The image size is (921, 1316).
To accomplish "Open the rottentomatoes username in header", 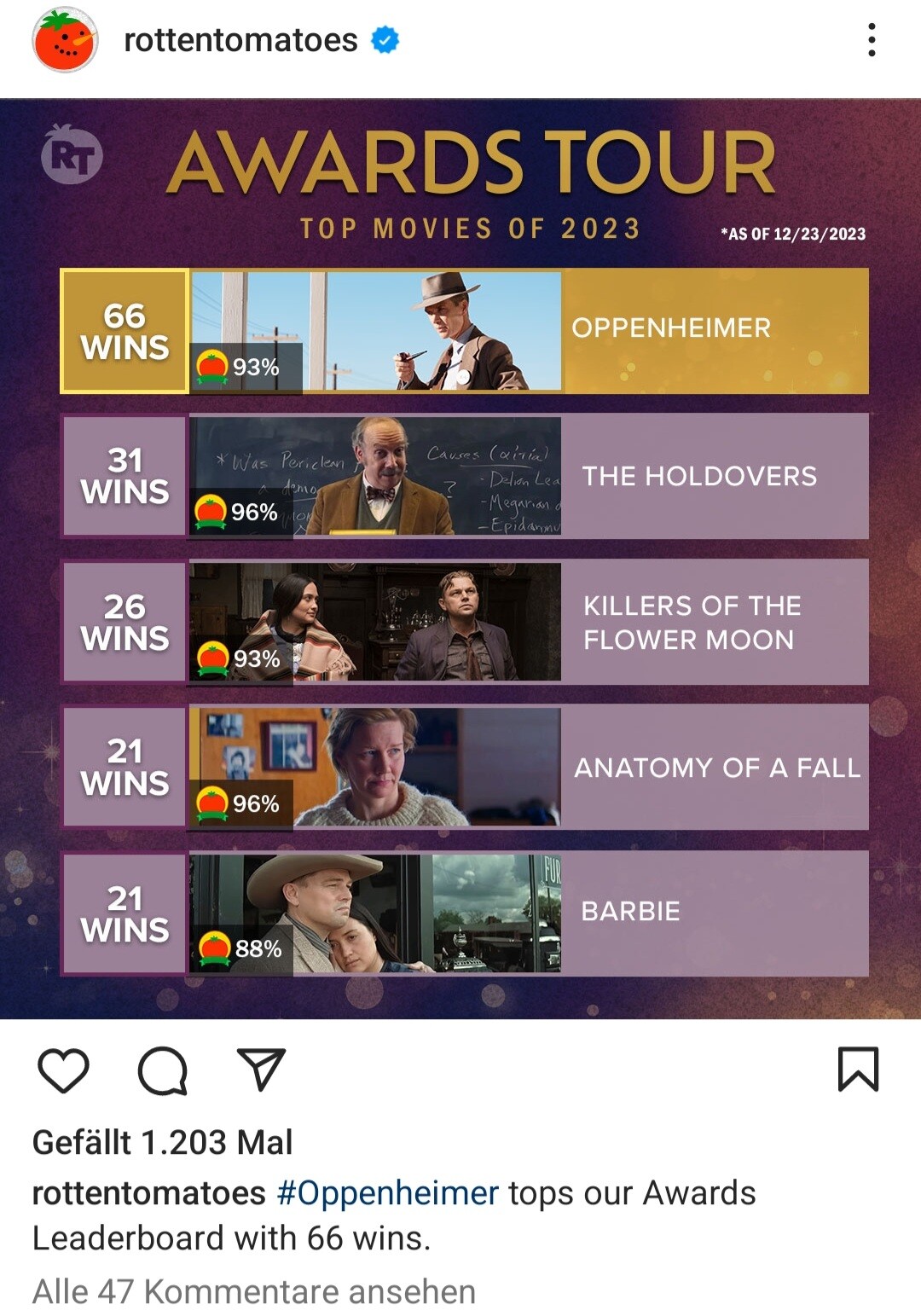I will [240, 40].
